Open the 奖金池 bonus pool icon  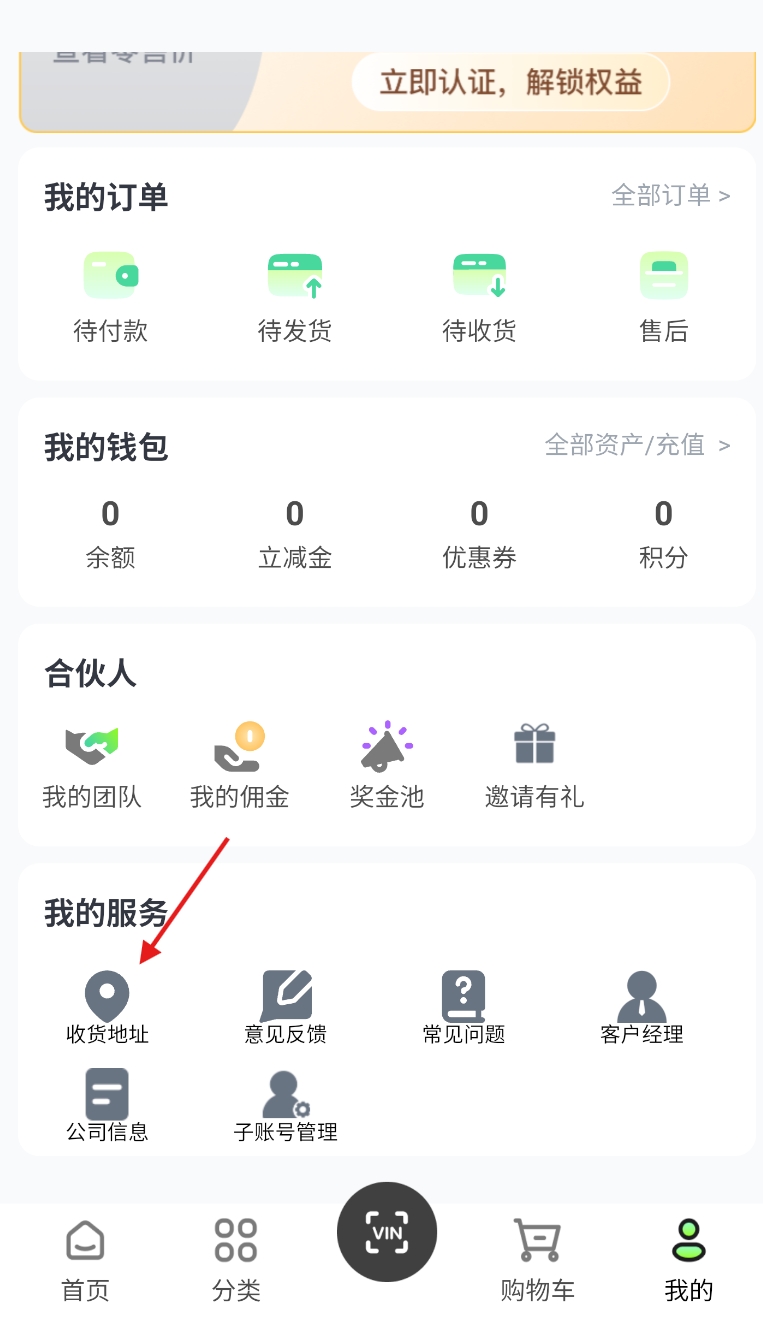pos(385,744)
